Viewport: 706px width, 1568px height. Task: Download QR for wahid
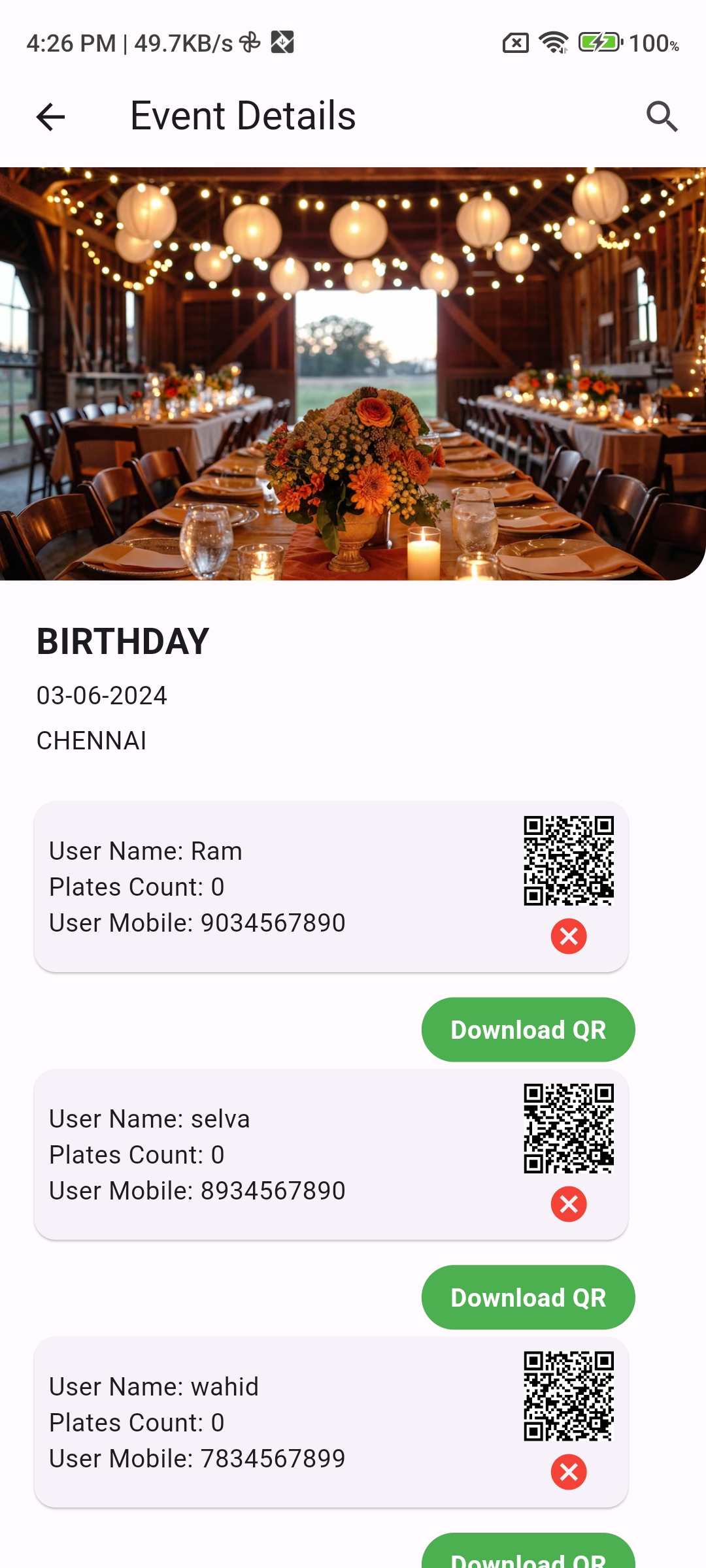528,1555
